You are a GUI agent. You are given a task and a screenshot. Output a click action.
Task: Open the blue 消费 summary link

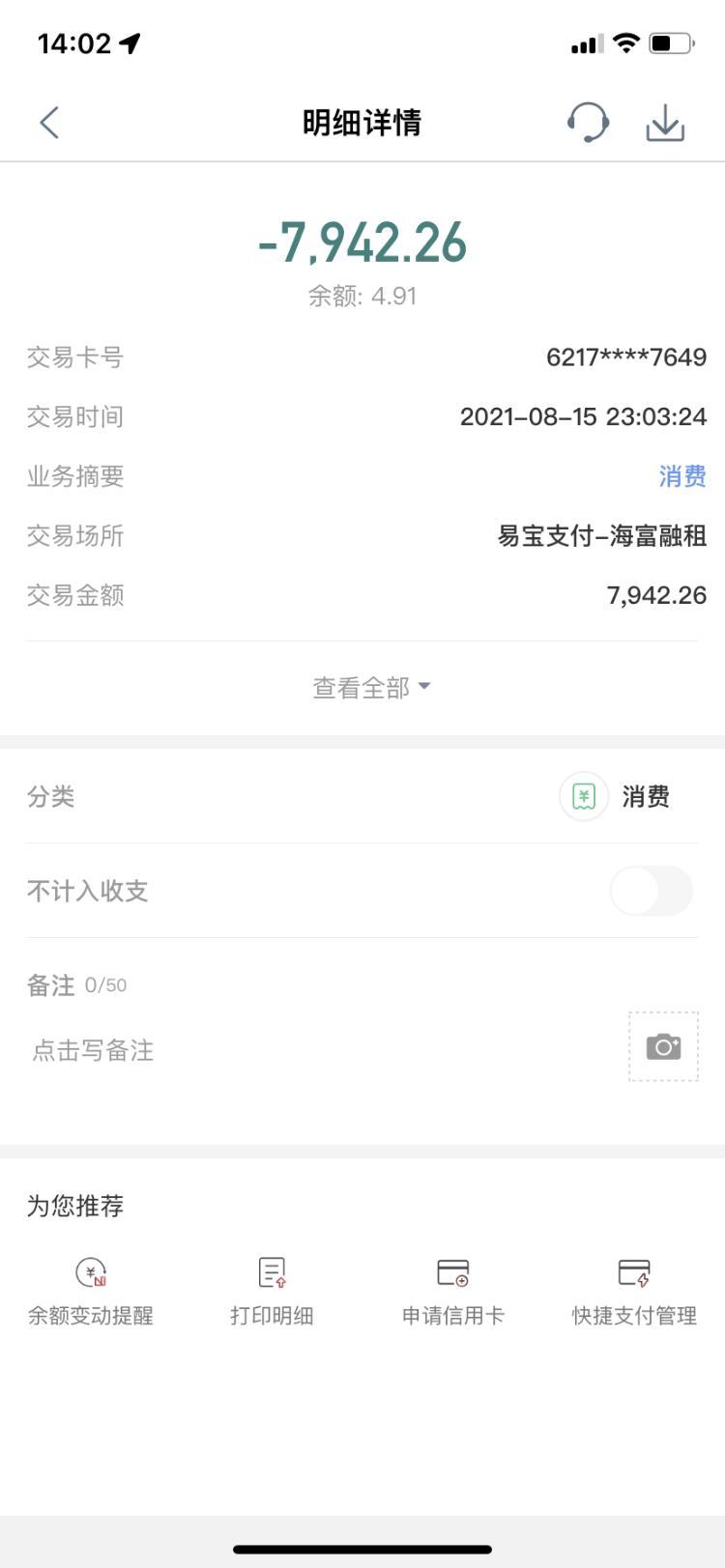tap(682, 476)
